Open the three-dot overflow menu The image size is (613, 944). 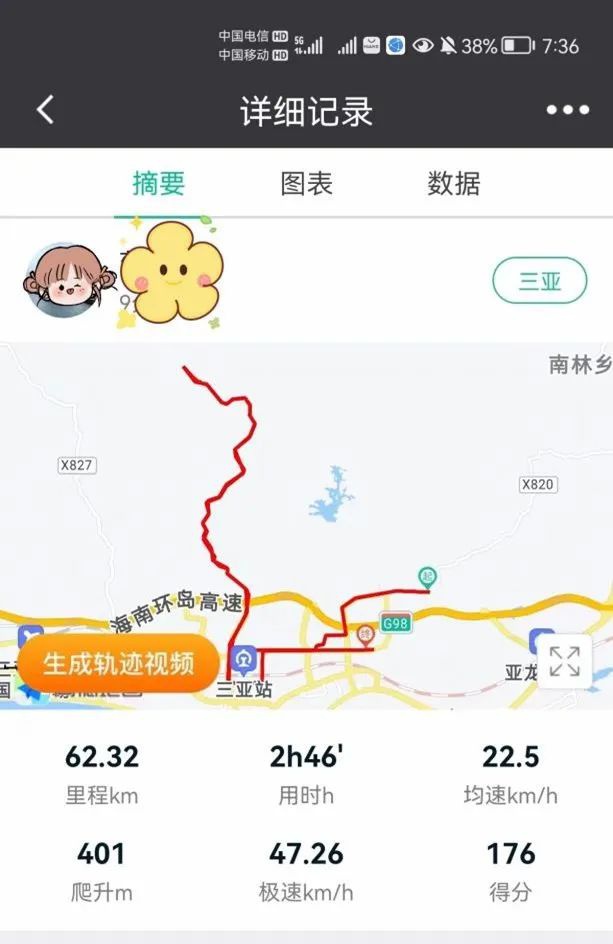pyautogui.click(x=567, y=111)
